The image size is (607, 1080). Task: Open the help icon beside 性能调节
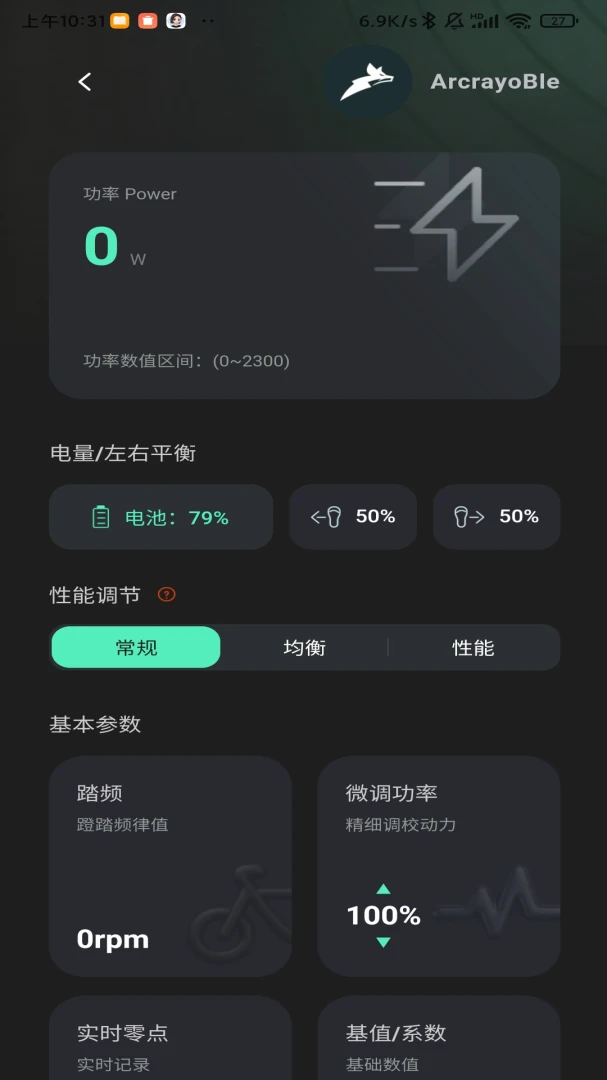pyautogui.click(x=166, y=594)
